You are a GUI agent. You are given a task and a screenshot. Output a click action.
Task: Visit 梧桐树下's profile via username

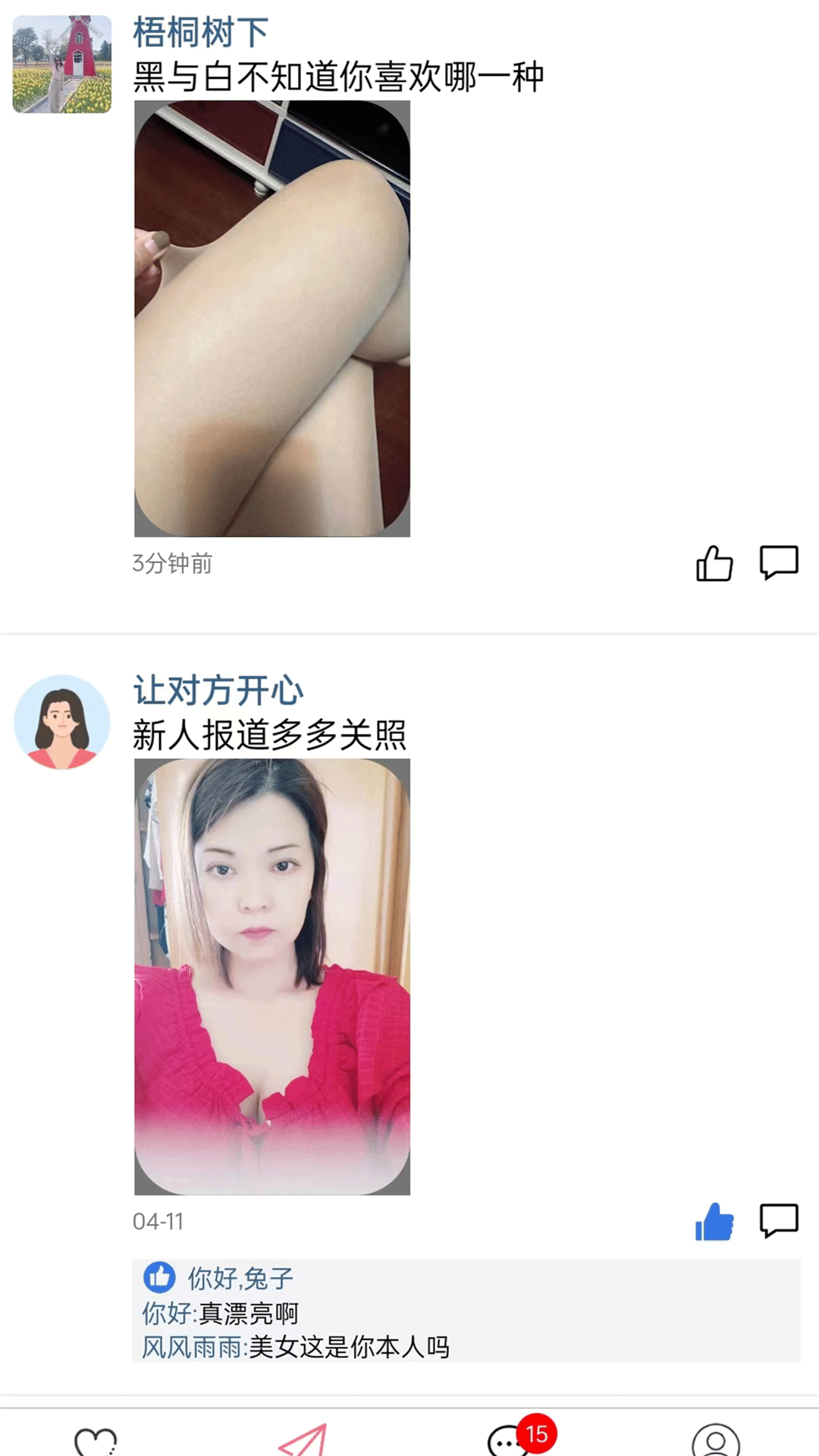tap(201, 33)
